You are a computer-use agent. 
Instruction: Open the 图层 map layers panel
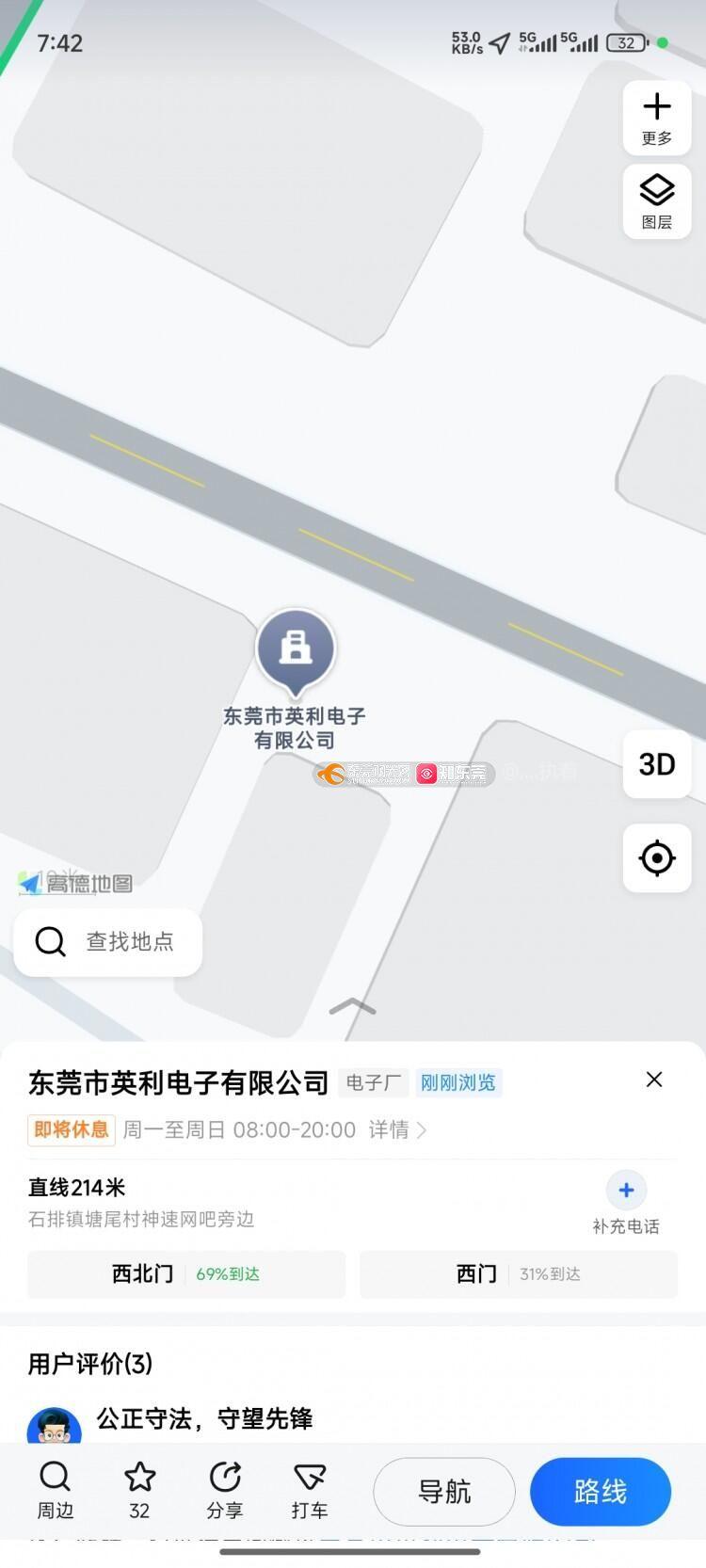(657, 201)
